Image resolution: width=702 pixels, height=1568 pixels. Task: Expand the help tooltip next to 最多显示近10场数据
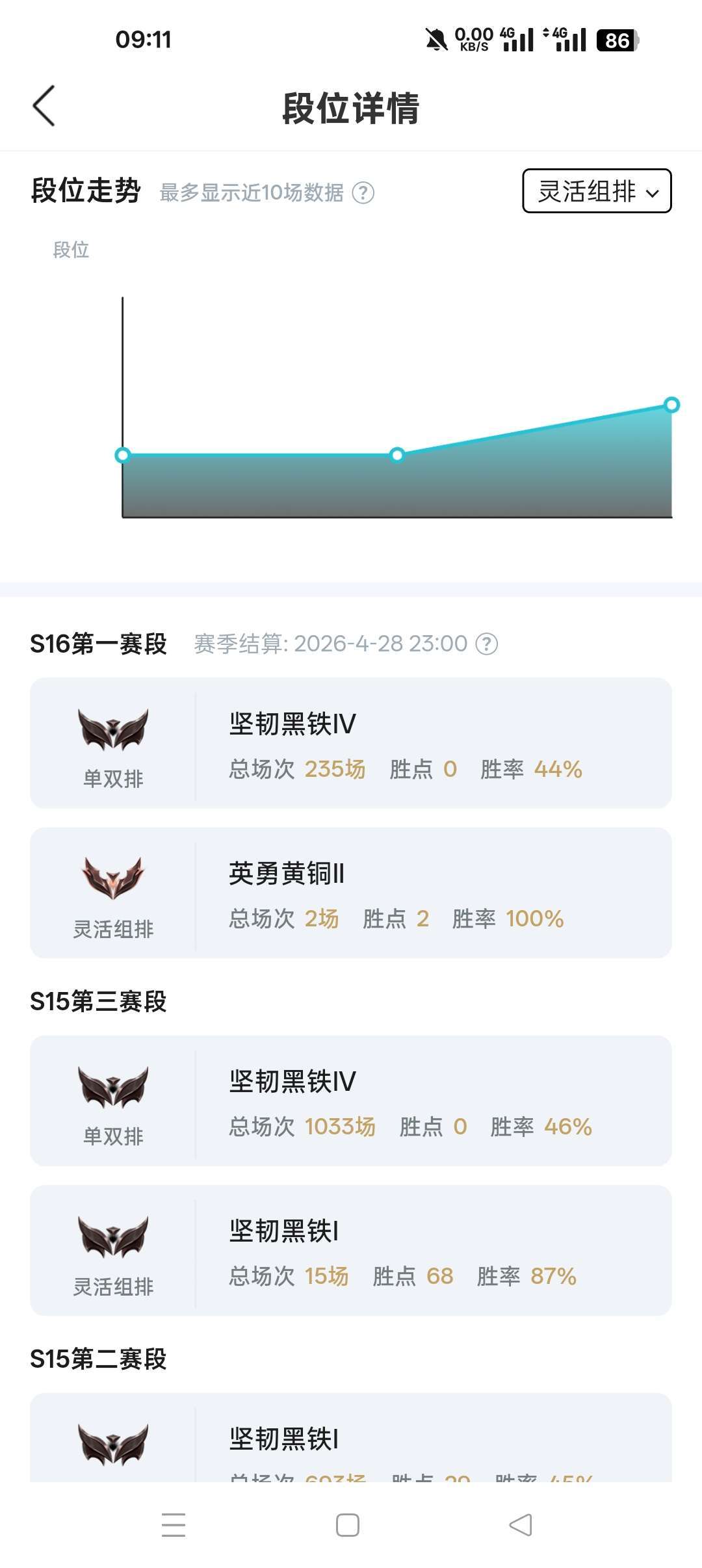pyautogui.click(x=363, y=192)
